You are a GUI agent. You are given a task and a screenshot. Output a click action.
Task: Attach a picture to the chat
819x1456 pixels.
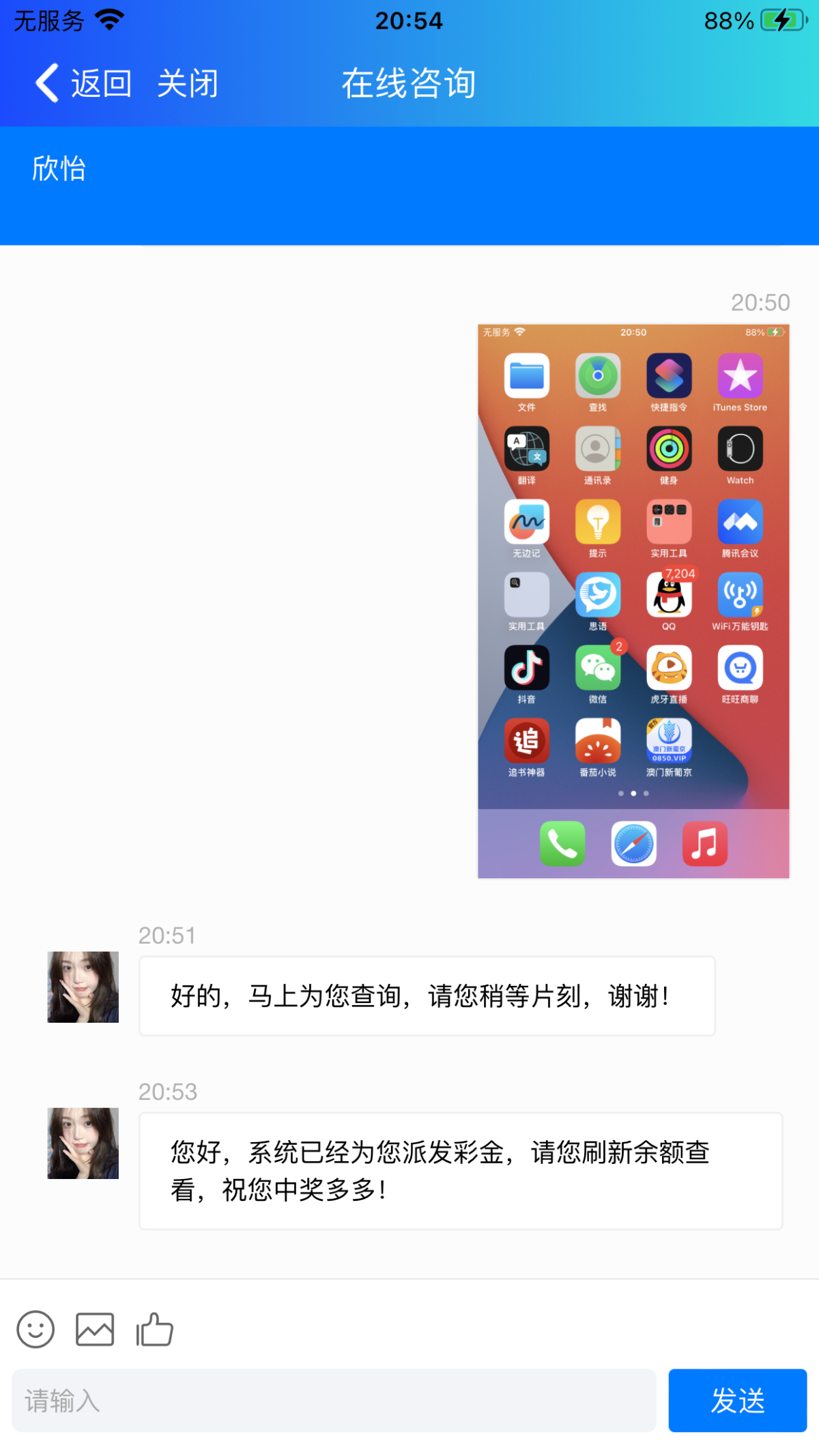[95, 1329]
